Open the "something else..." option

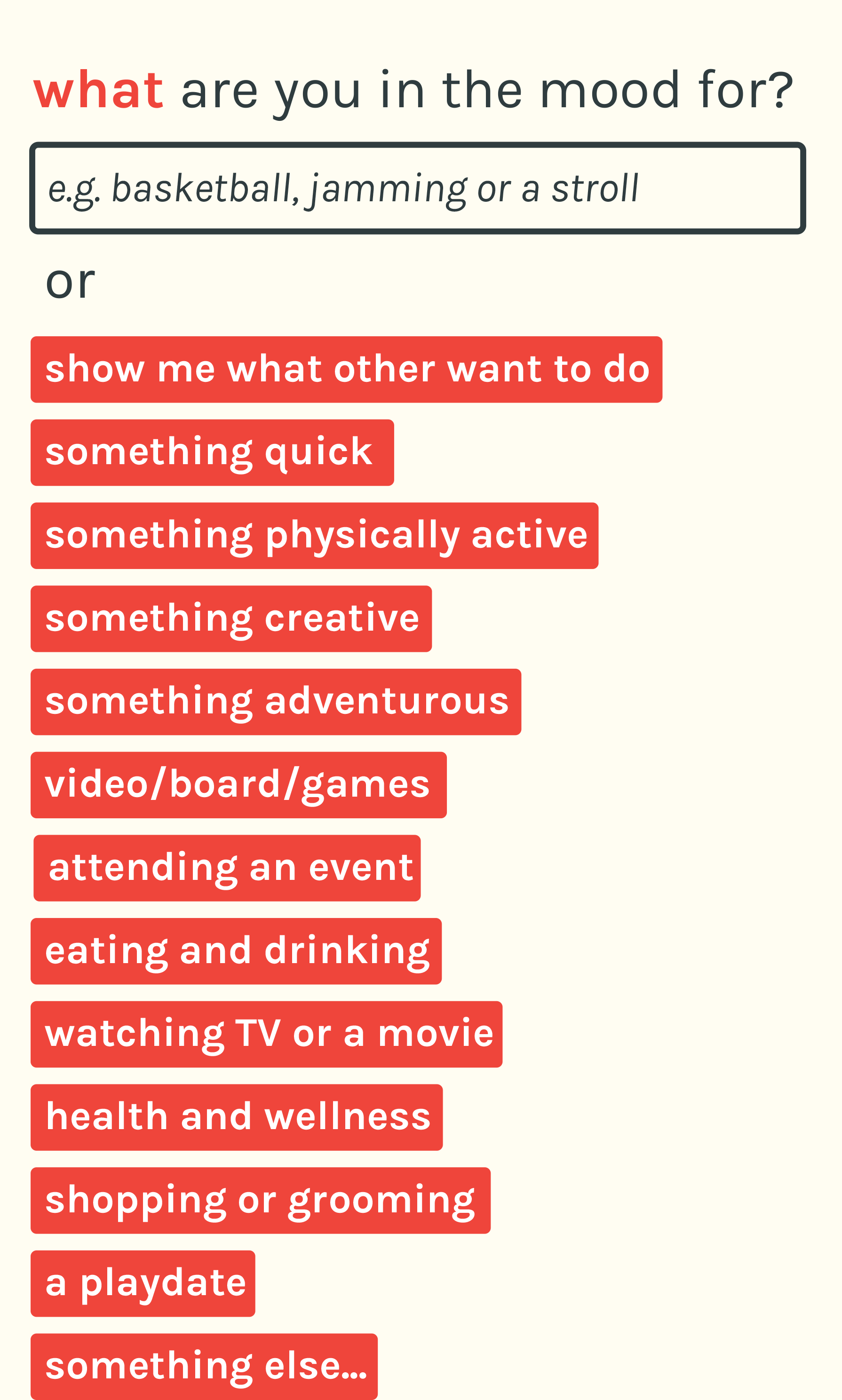click(x=204, y=1367)
